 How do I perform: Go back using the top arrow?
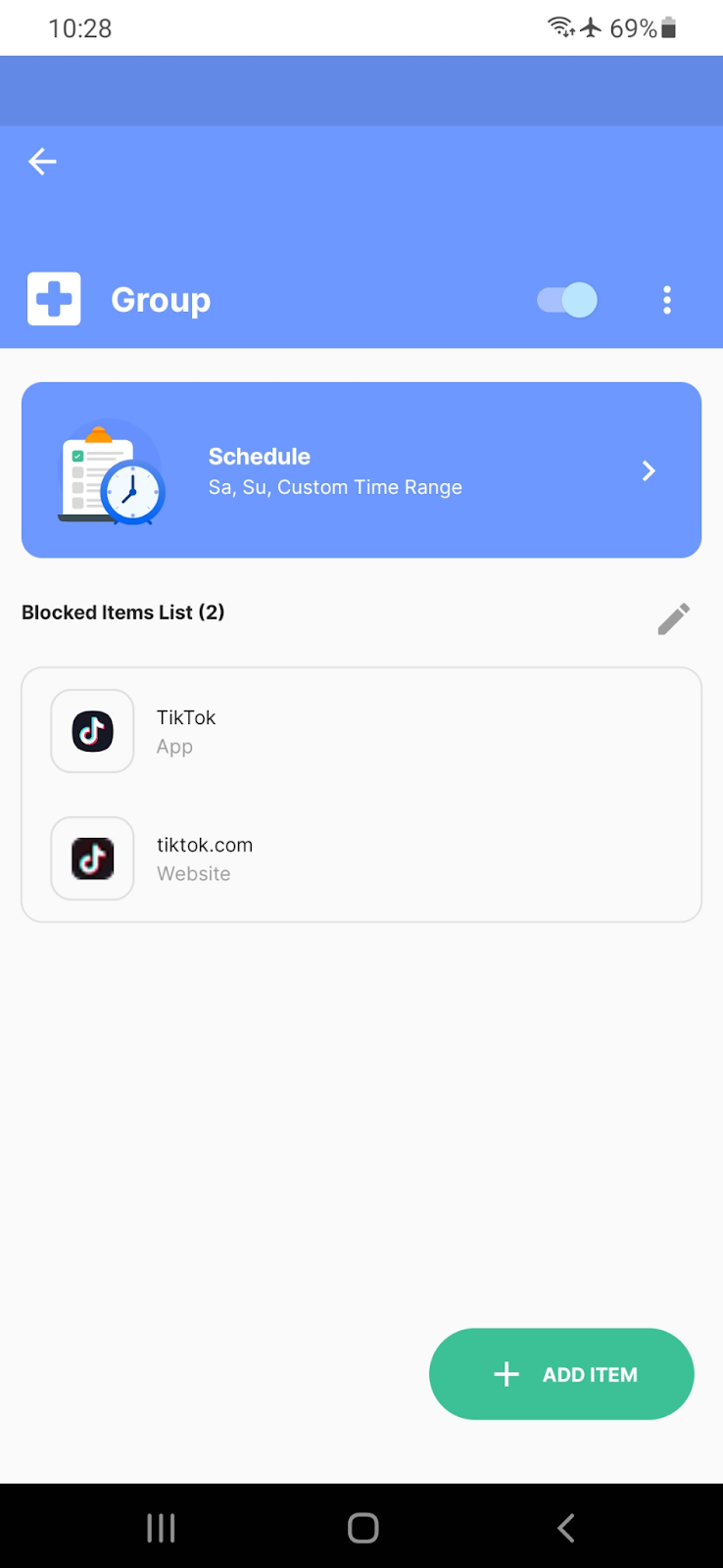pos(42,162)
